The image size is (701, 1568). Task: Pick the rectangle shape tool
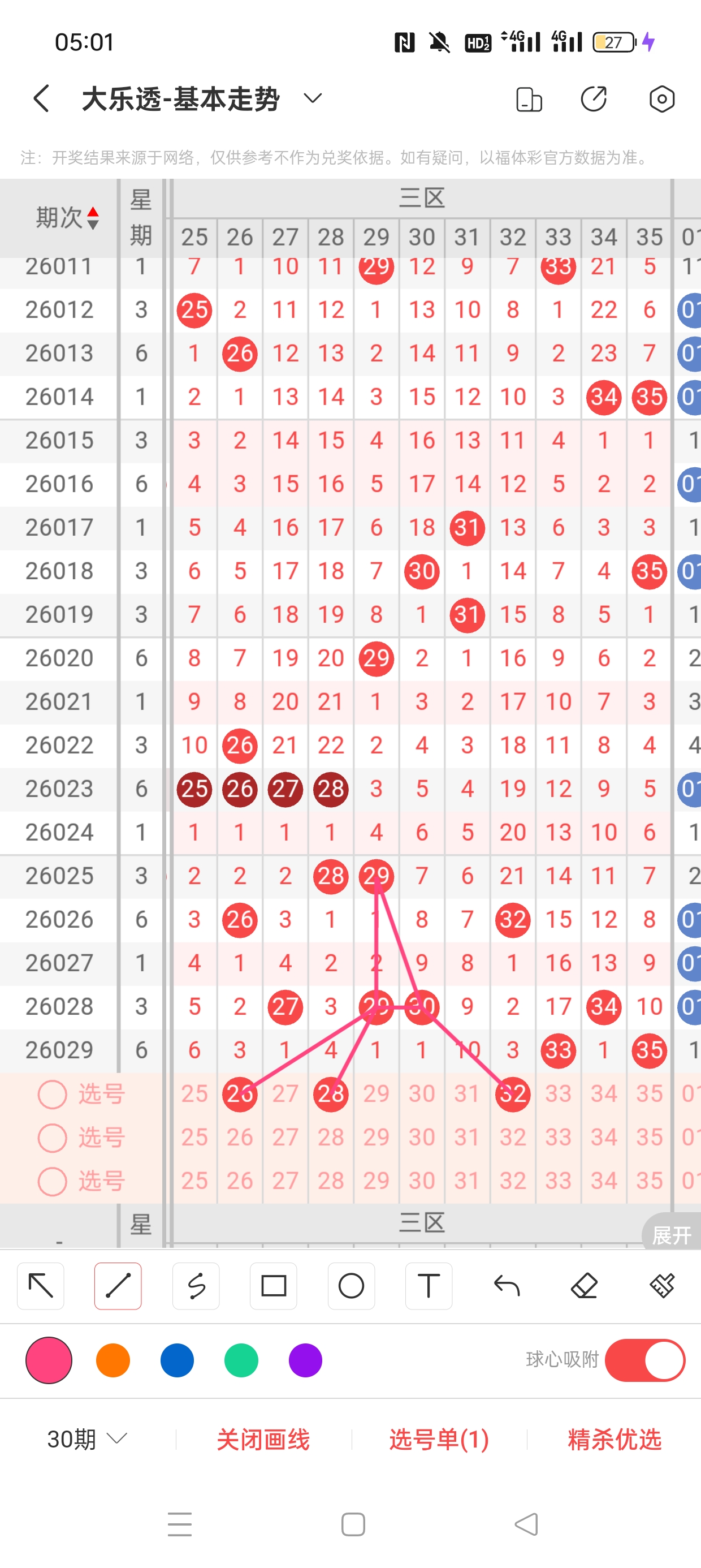coord(273,1286)
